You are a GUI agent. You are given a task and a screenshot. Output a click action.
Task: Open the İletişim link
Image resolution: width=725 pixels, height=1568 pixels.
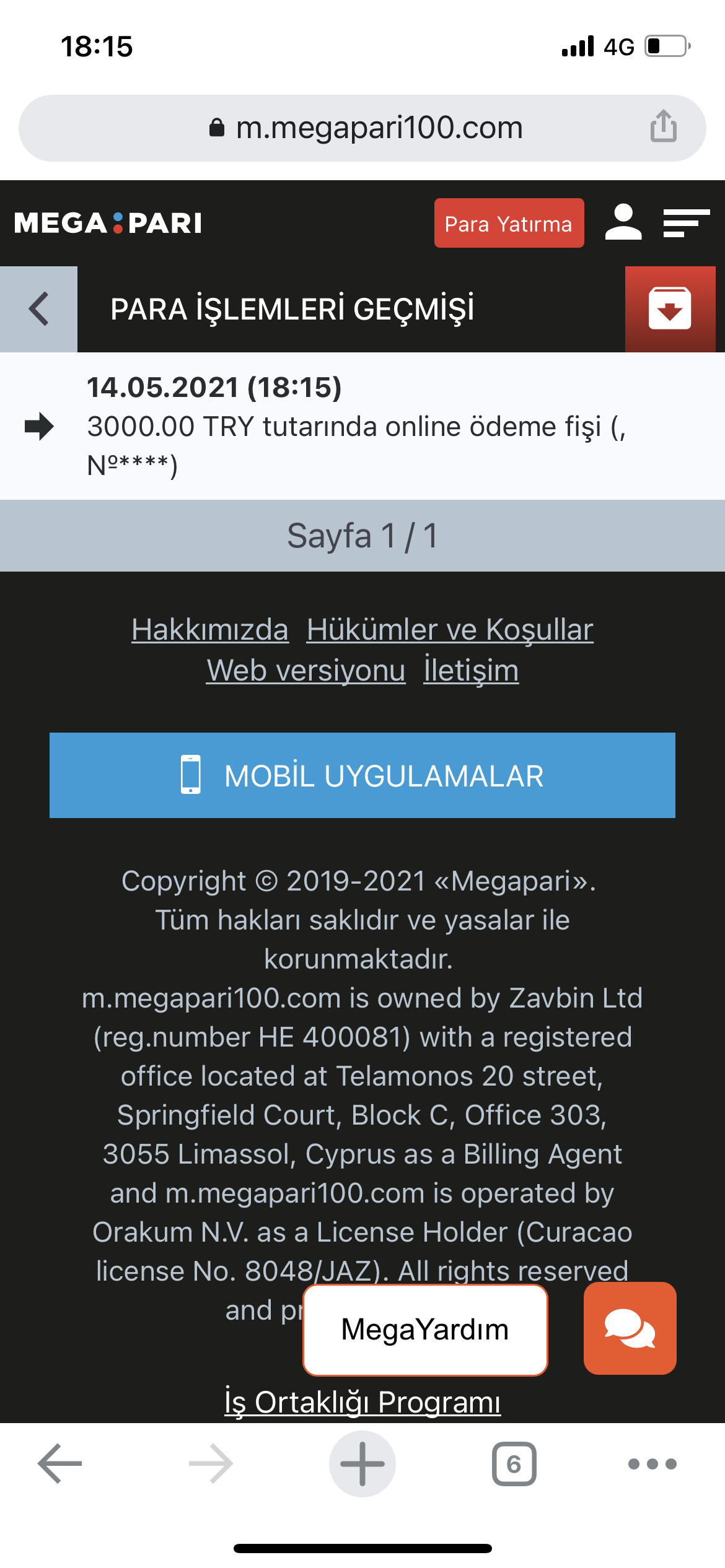click(471, 670)
